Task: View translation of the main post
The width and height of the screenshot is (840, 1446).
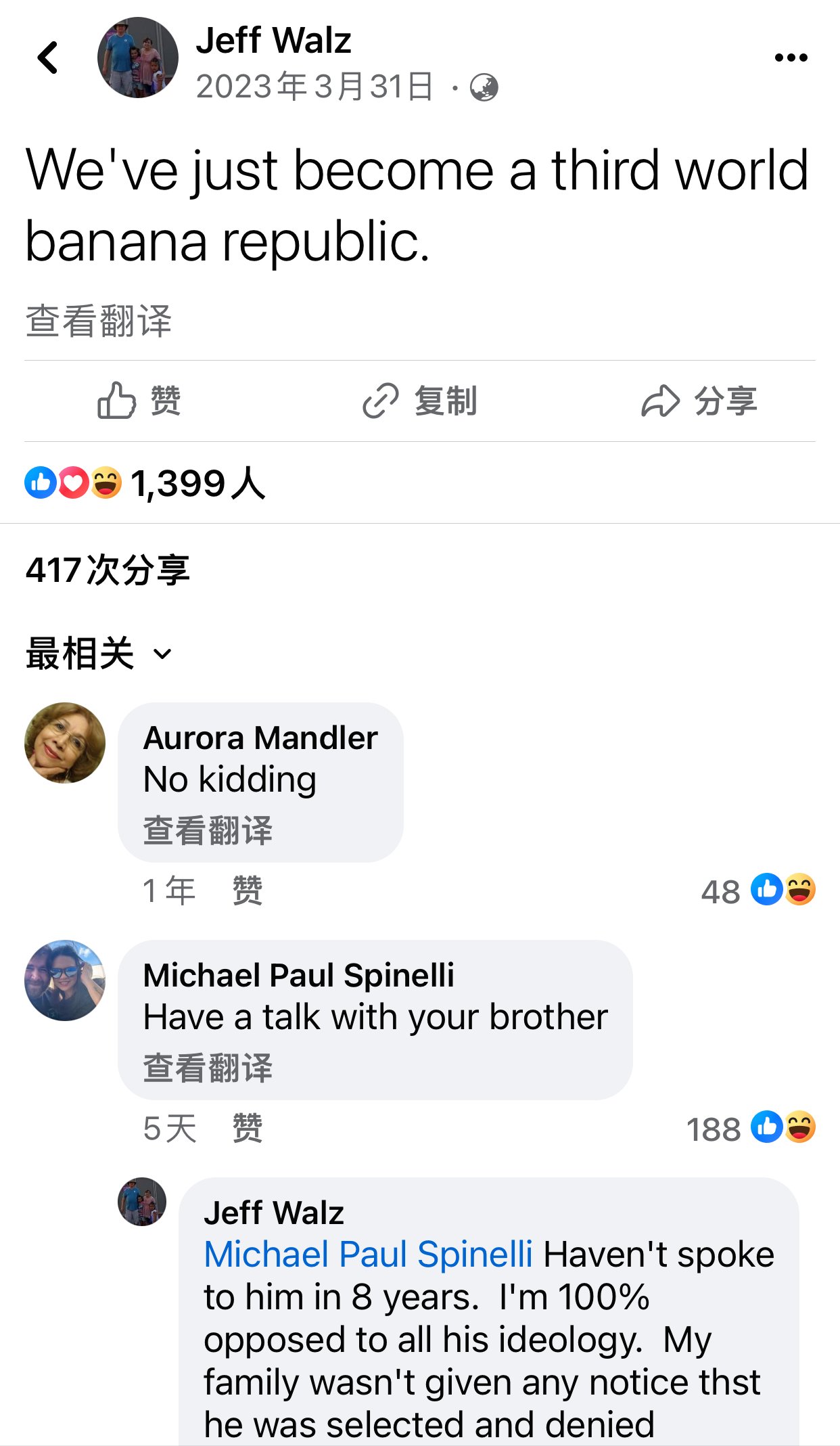Action: (x=99, y=321)
